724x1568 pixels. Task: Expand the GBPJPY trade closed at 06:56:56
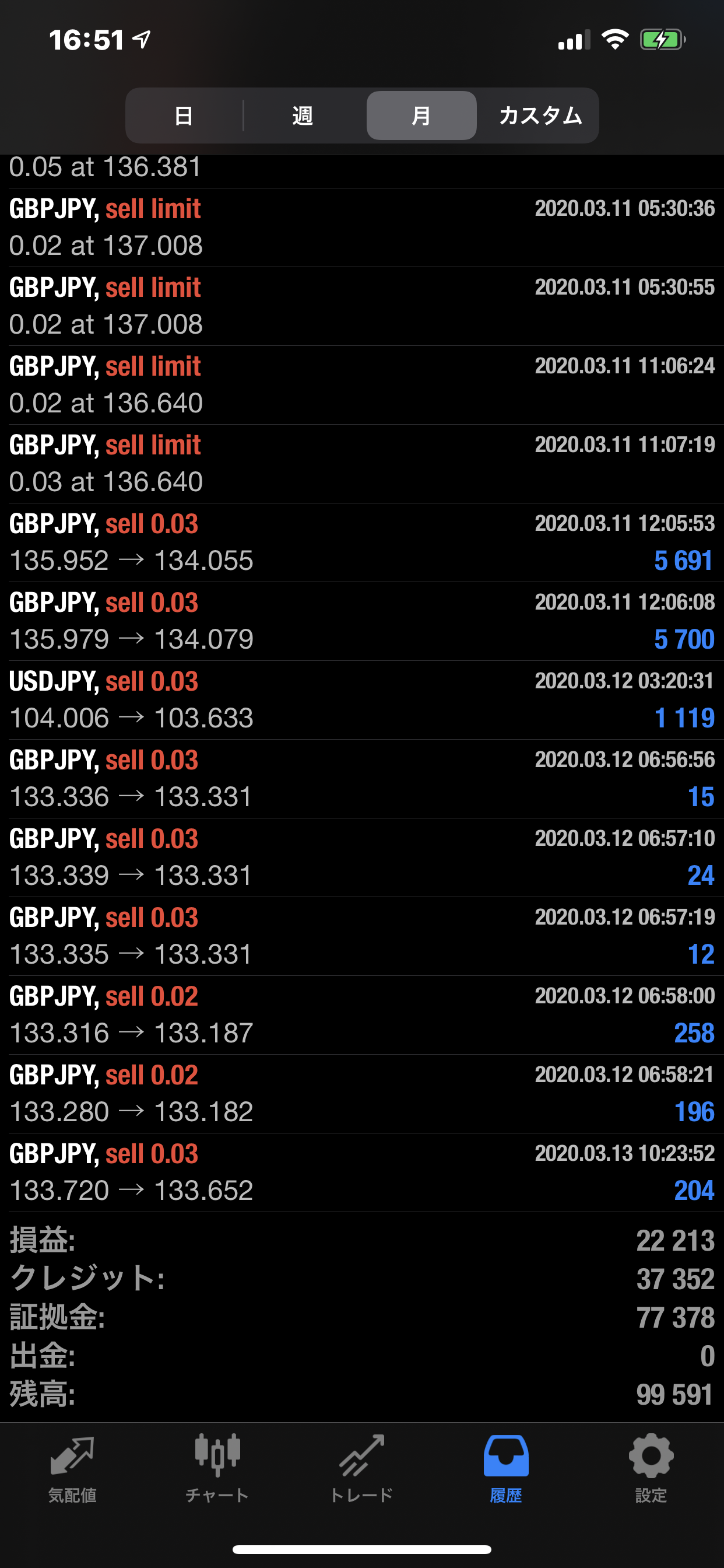point(362,779)
